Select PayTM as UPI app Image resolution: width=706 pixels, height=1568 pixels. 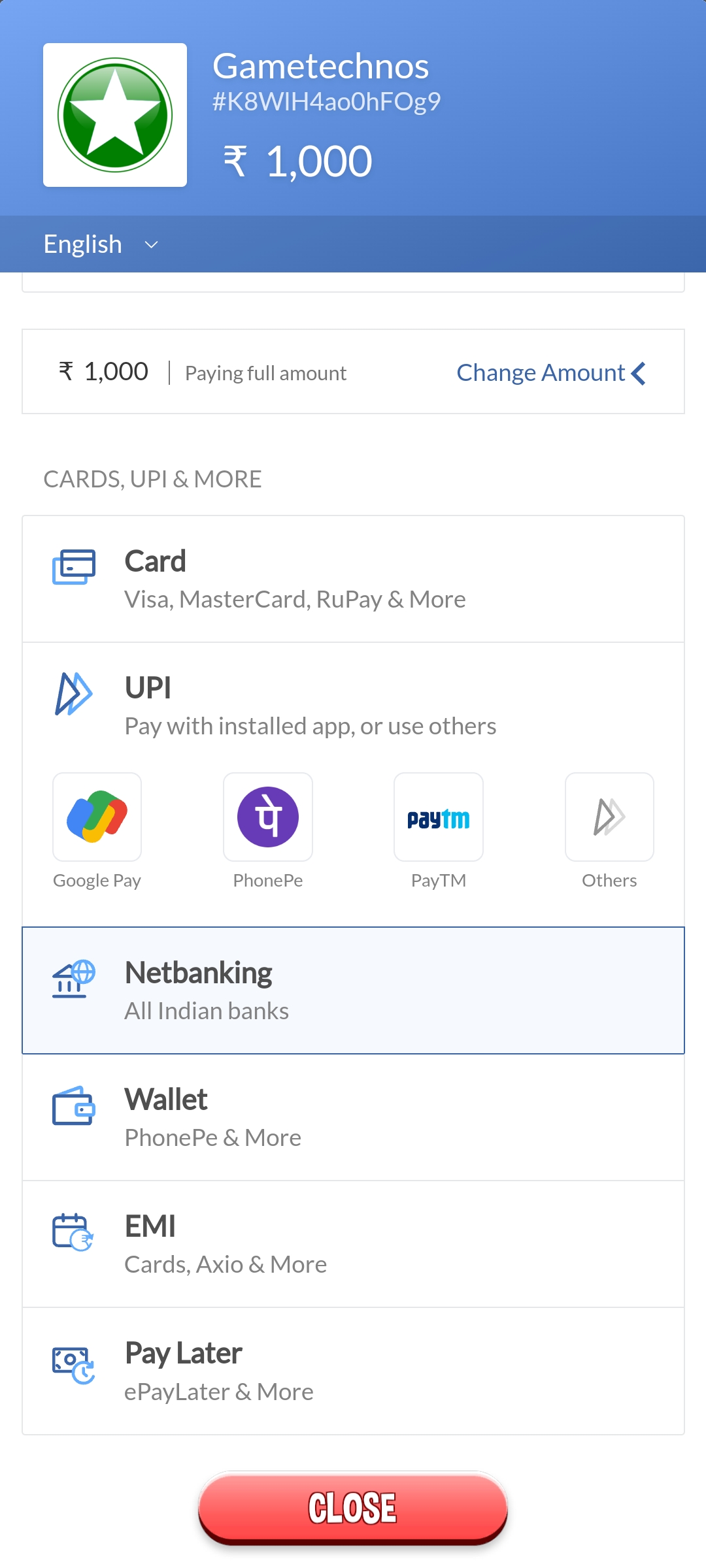click(439, 818)
